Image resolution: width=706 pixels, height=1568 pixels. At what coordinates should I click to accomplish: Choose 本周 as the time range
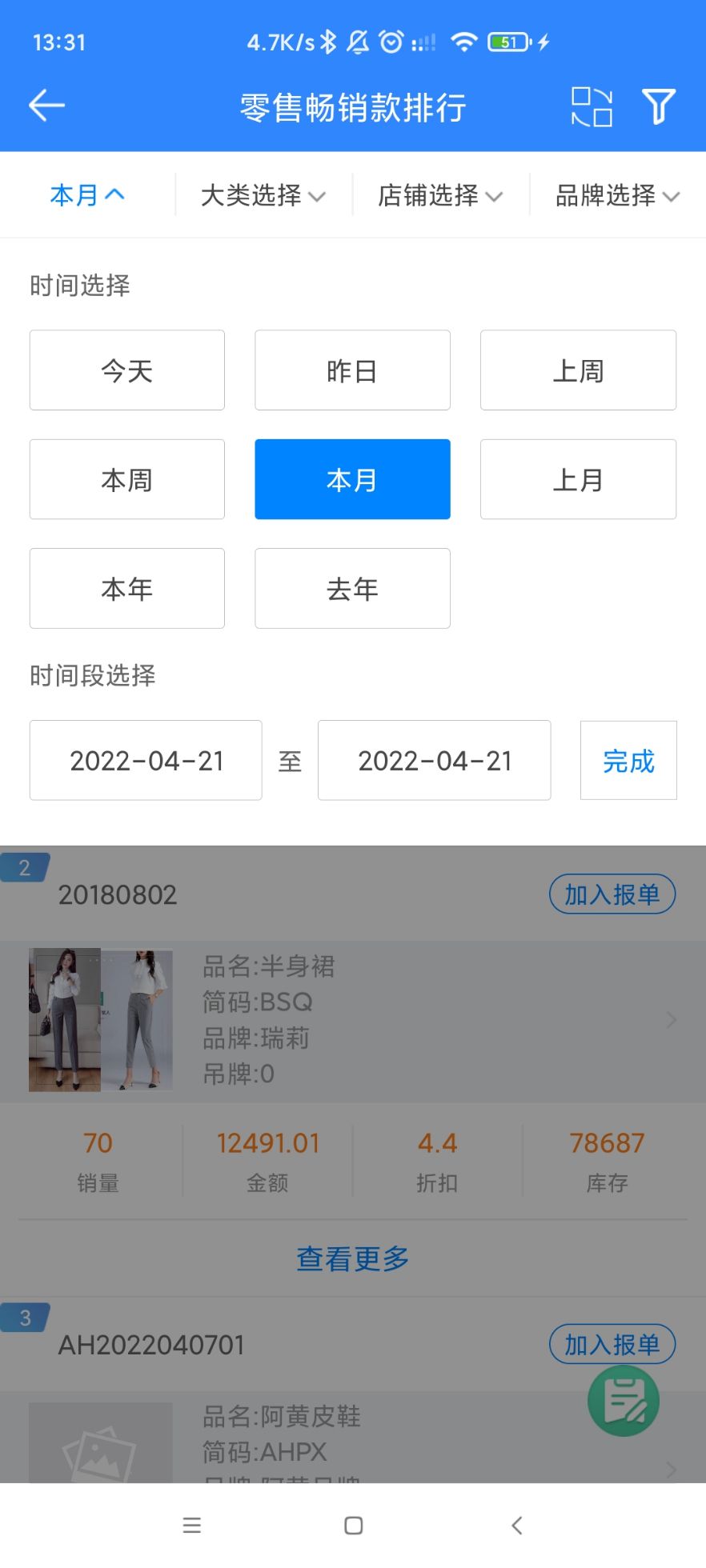[127, 479]
